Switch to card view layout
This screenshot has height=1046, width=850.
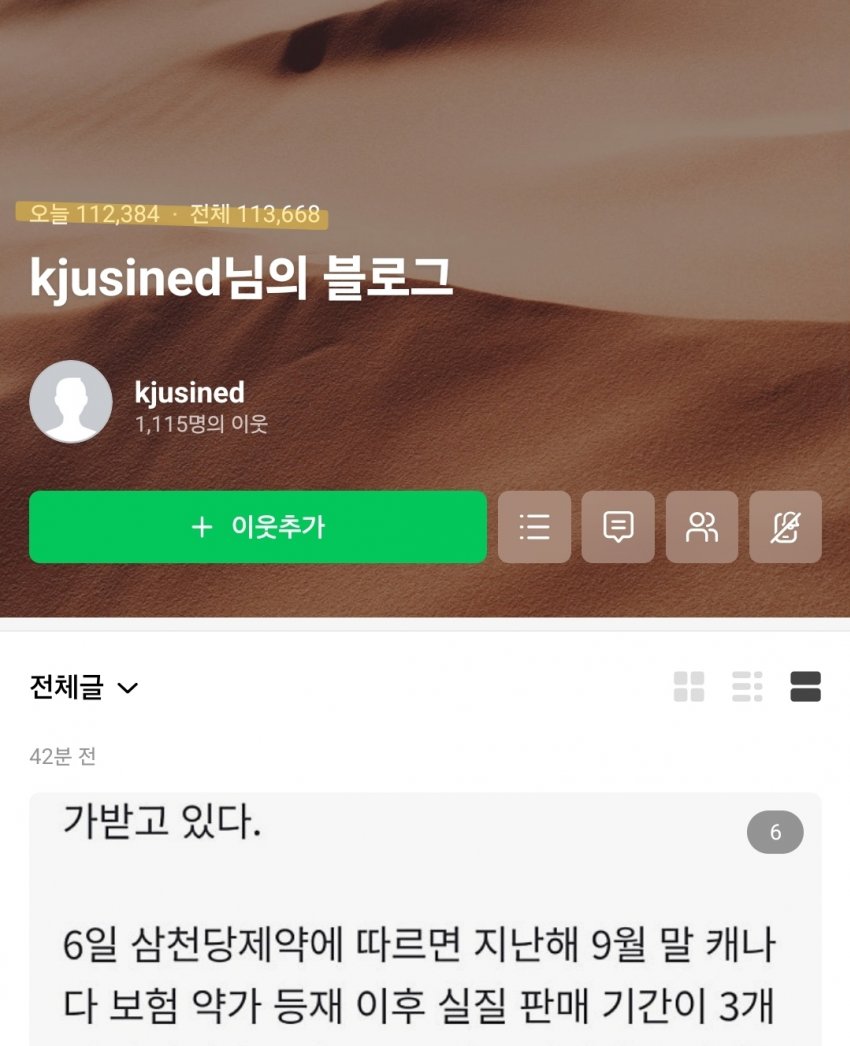(x=805, y=687)
